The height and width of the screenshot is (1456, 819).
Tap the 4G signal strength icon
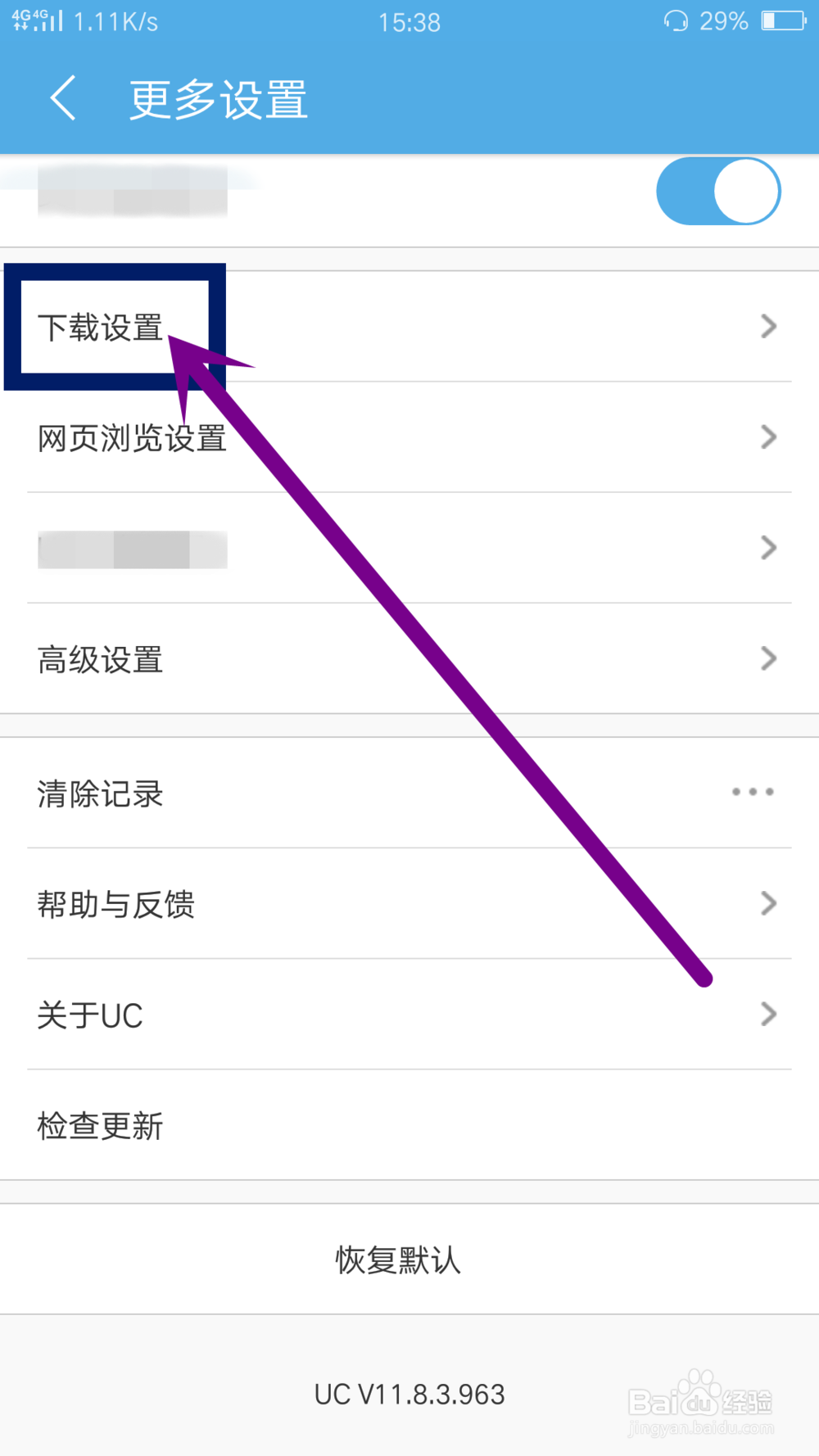(37, 21)
